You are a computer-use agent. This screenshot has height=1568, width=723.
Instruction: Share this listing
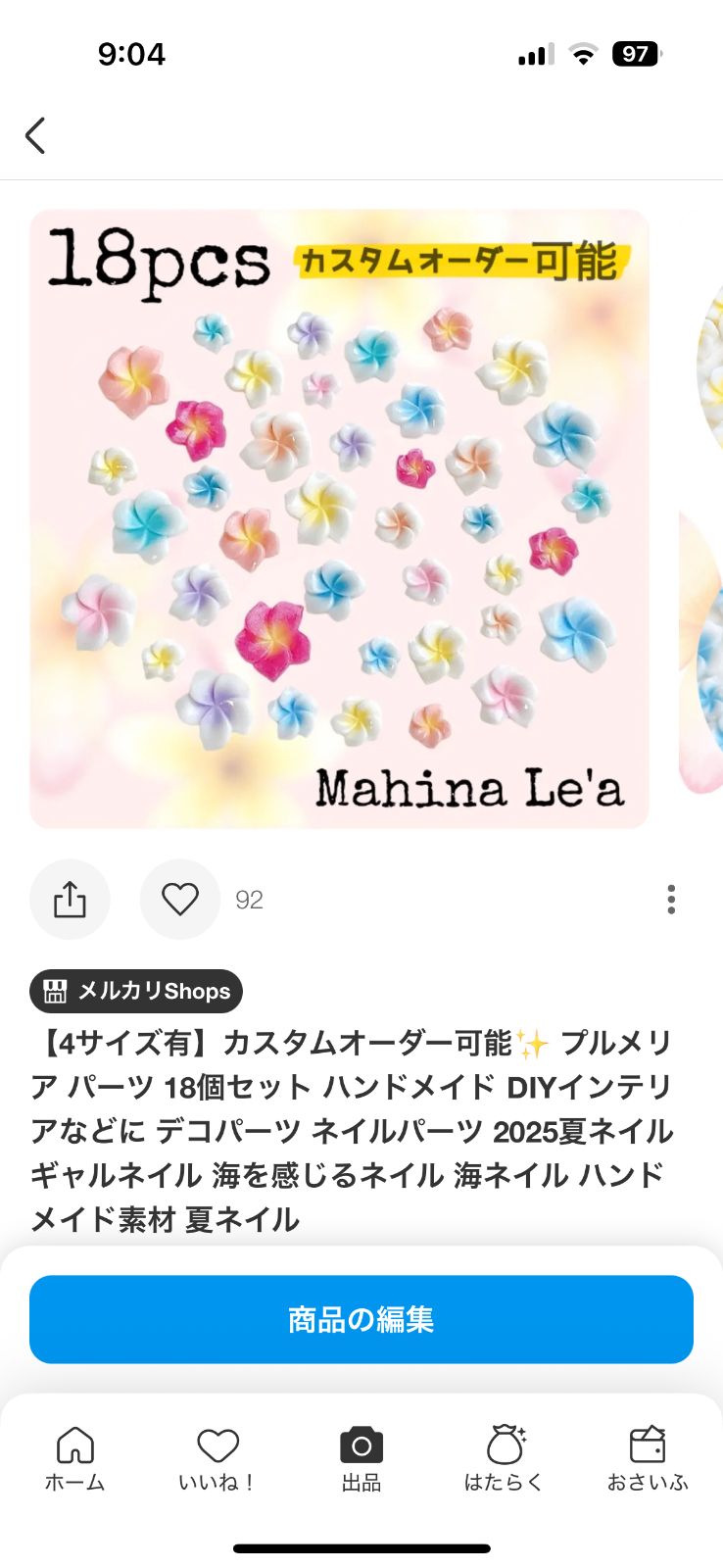70,899
